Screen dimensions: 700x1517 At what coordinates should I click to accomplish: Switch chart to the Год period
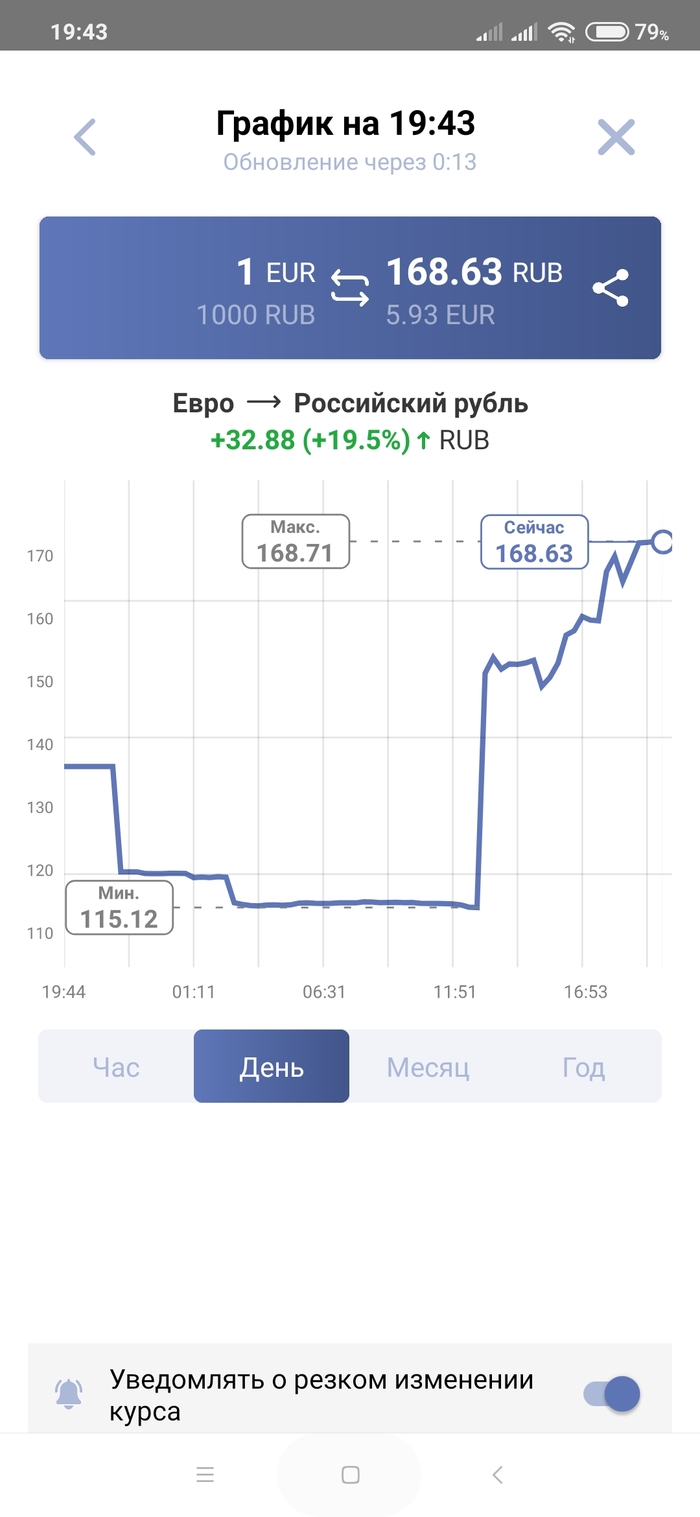point(583,1067)
